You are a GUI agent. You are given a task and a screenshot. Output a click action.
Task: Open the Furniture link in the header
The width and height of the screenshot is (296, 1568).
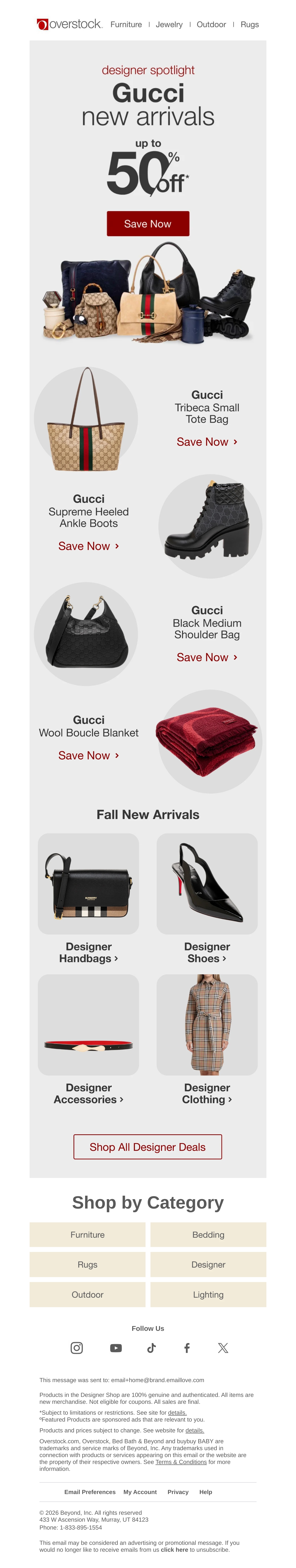(126, 24)
